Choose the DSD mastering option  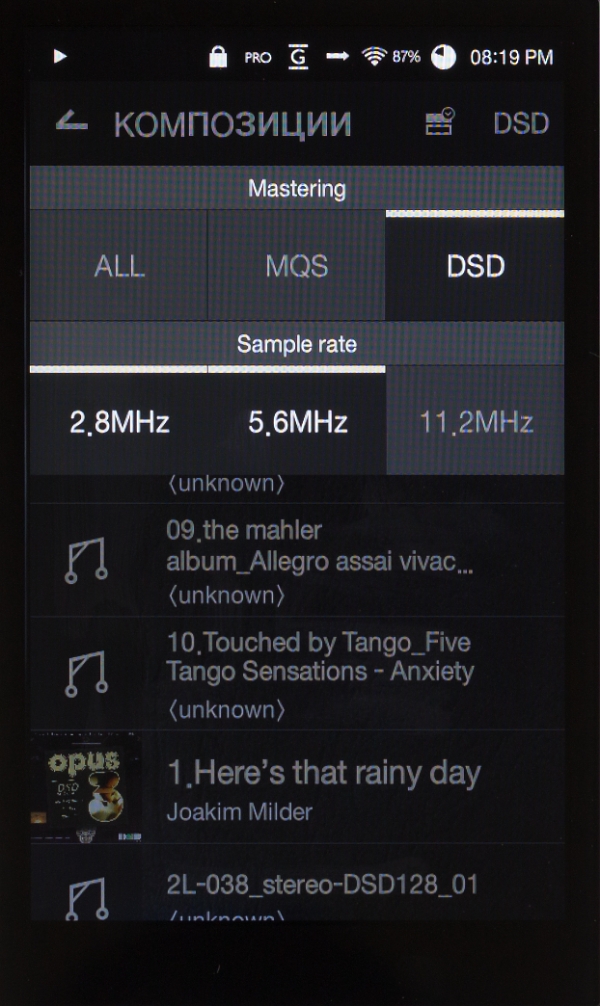pos(475,267)
